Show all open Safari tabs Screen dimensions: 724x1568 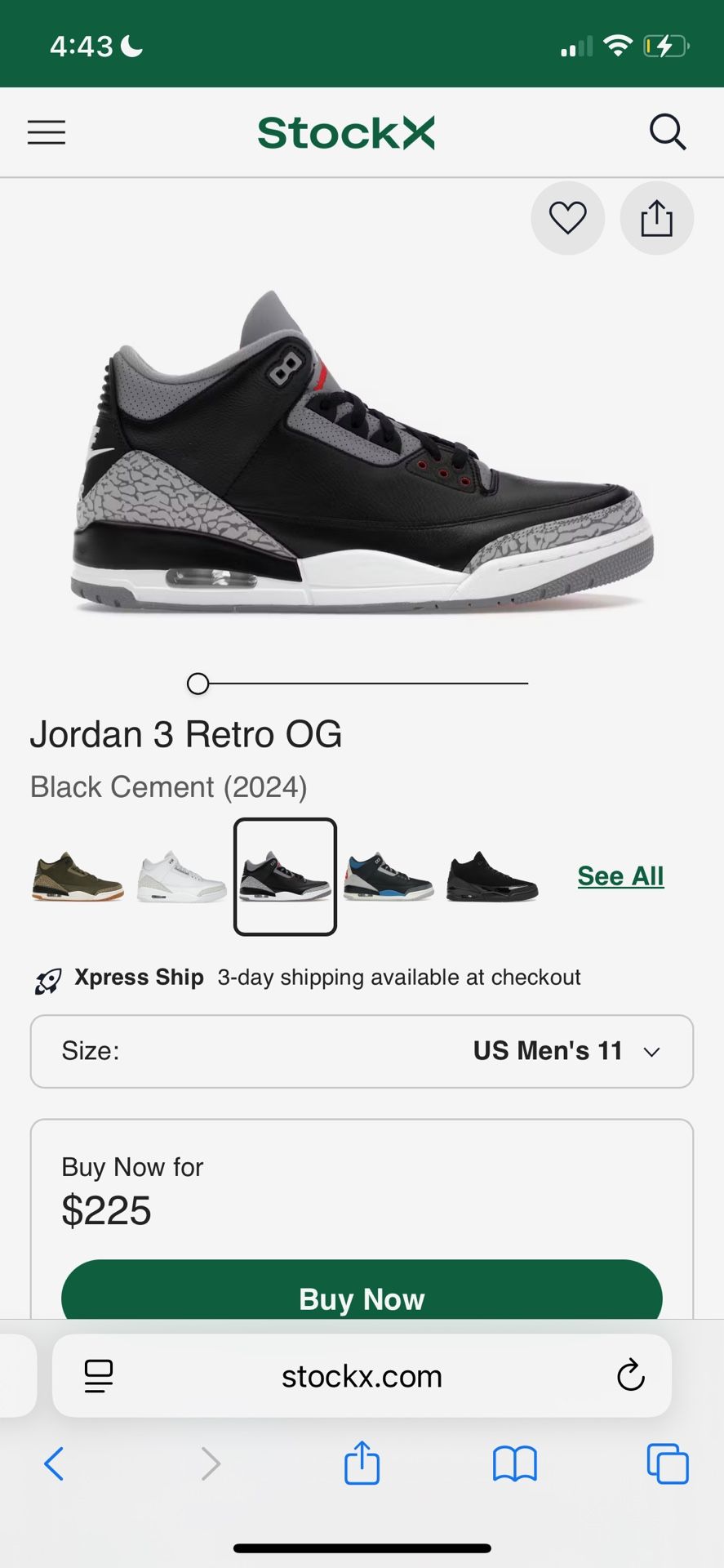(667, 1463)
